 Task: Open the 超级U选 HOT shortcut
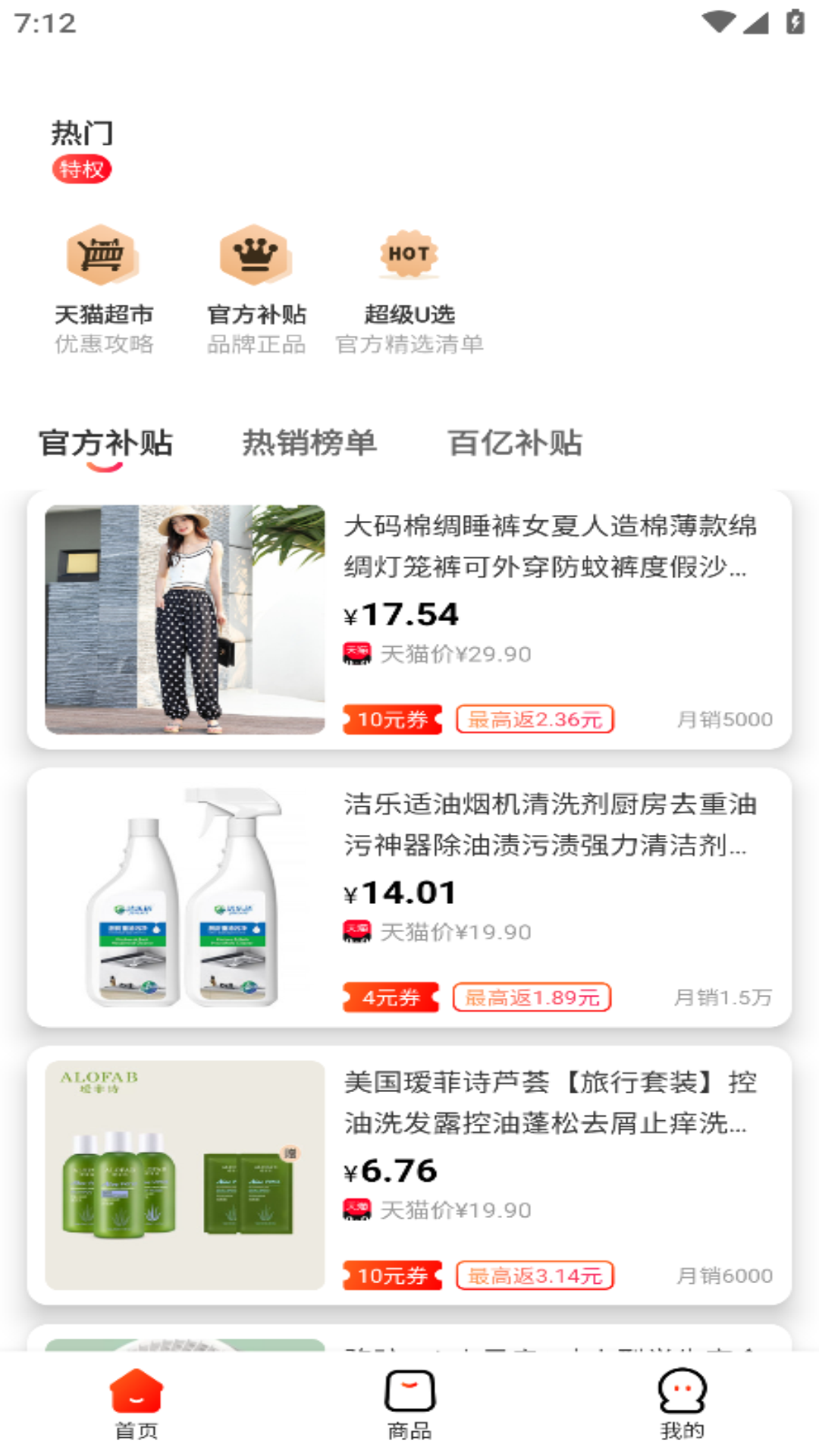point(409,288)
